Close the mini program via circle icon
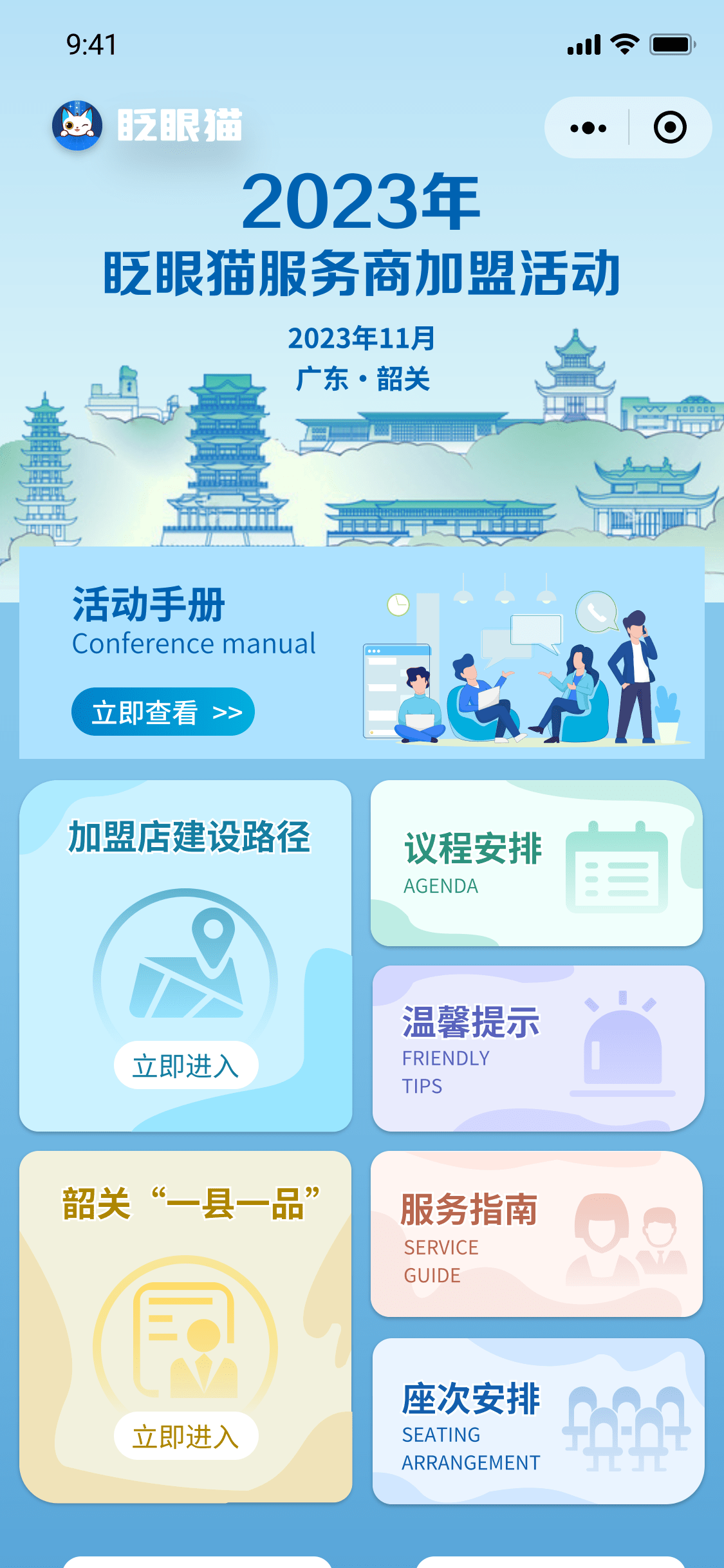Image resolution: width=724 pixels, height=1568 pixels. pos(669,127)
